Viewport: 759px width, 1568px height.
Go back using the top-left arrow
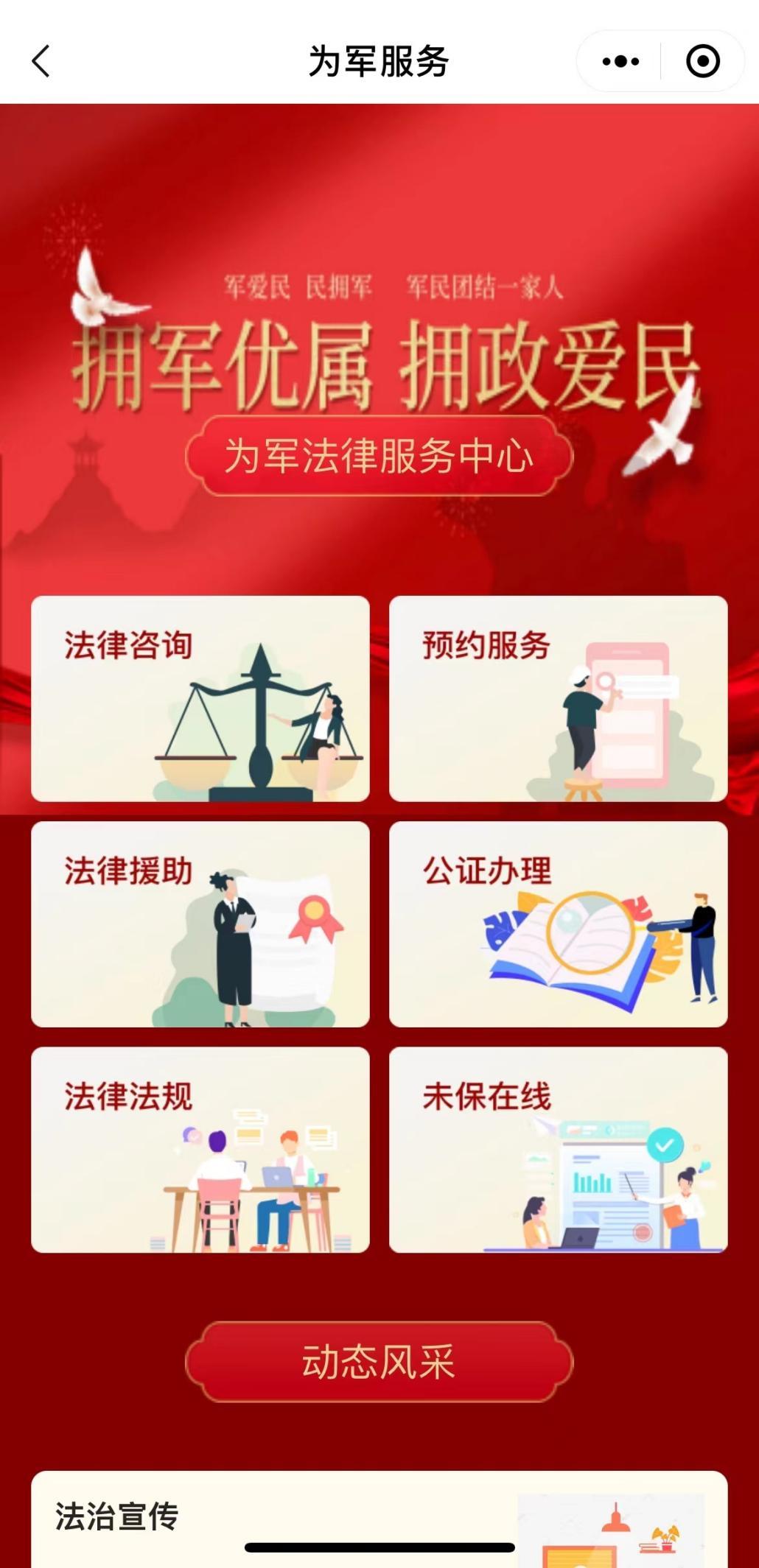pos(41,61)
